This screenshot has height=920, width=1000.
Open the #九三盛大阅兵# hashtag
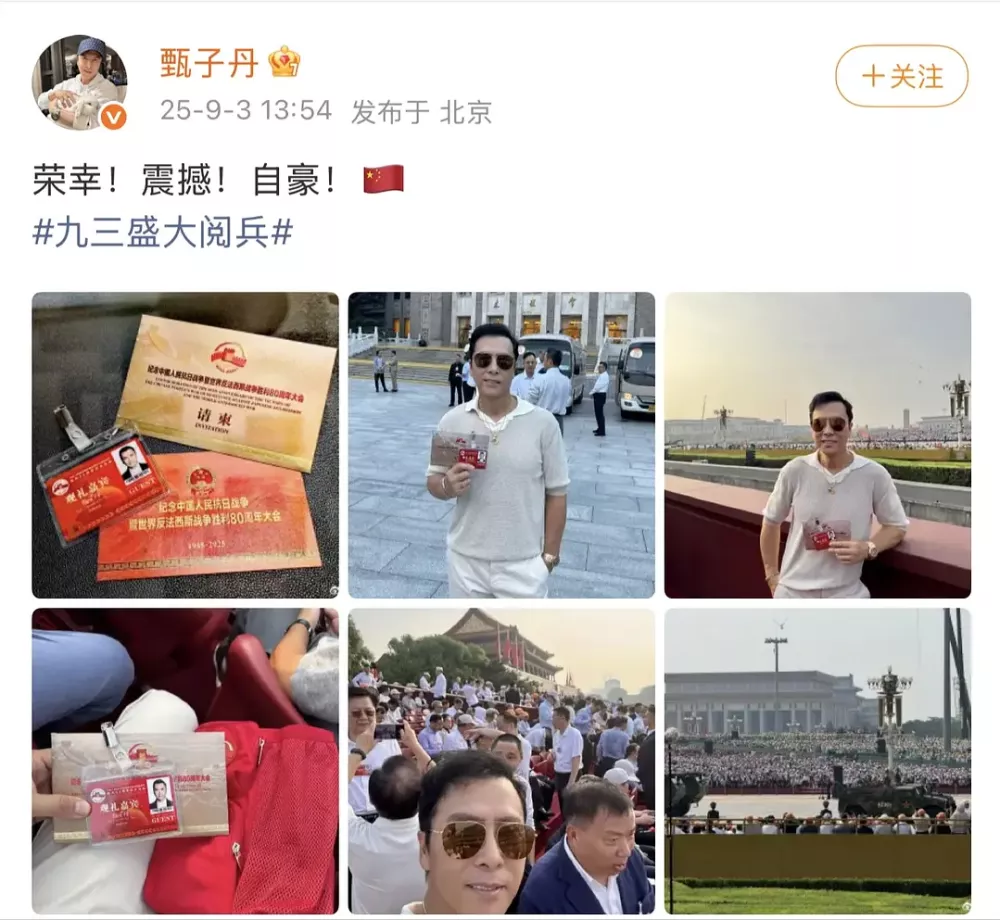tap(162, 232)
